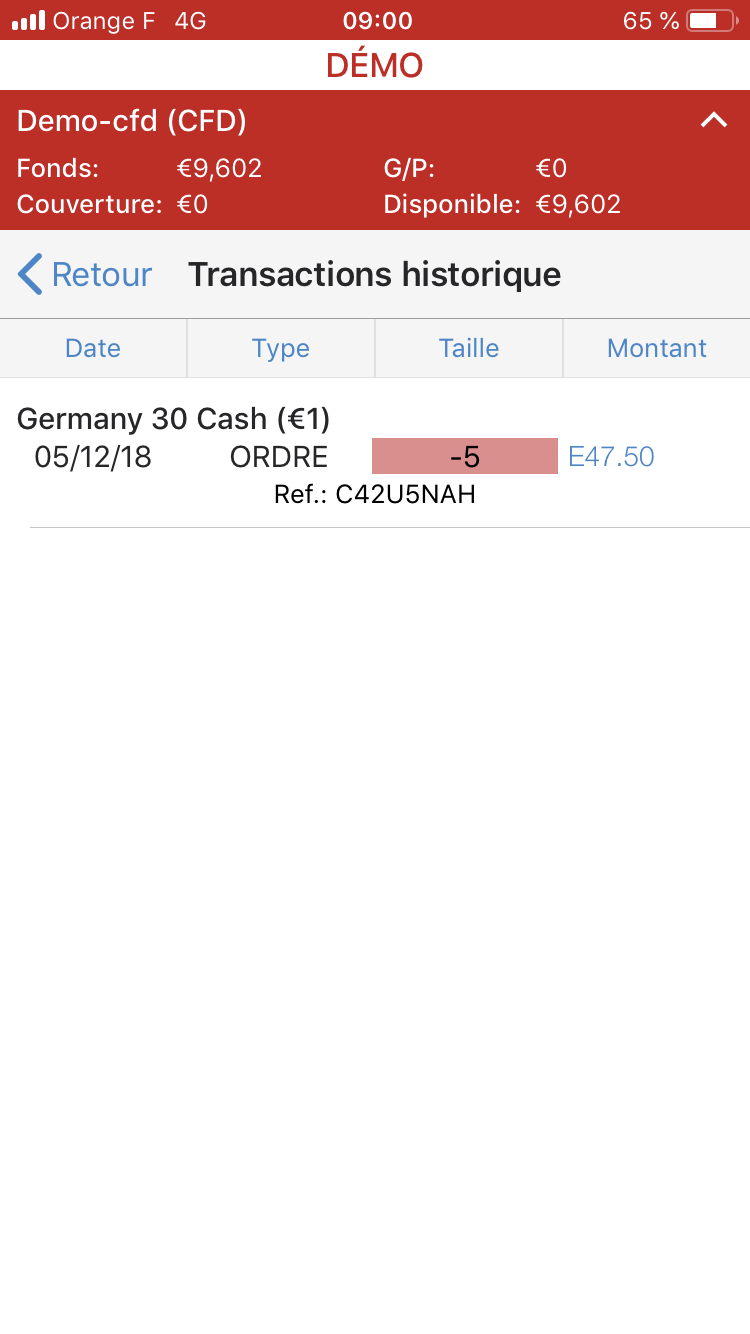Sort transactions by the Montant column
This screenshot has width=750, height=1334.
coord(657,348)
